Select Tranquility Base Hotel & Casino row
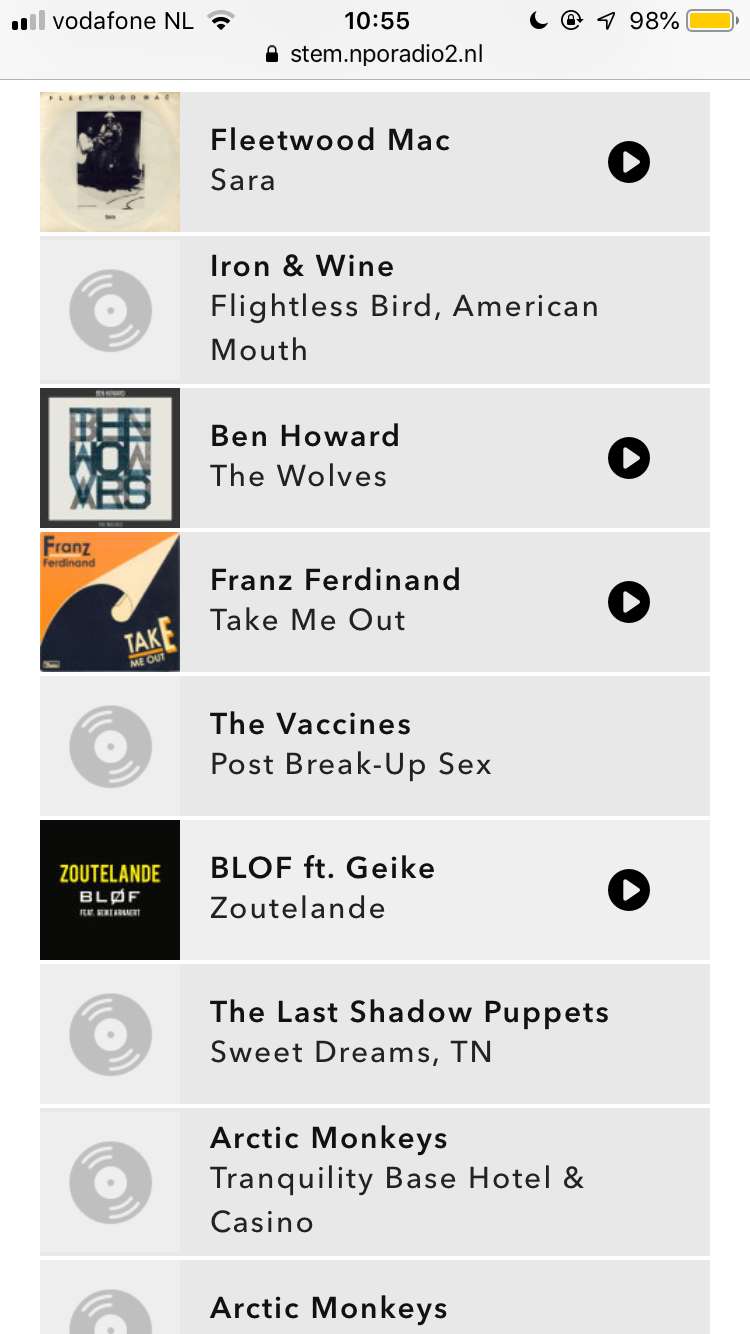This screenshot has width=750, height=1334. (x=375, y=1181)
